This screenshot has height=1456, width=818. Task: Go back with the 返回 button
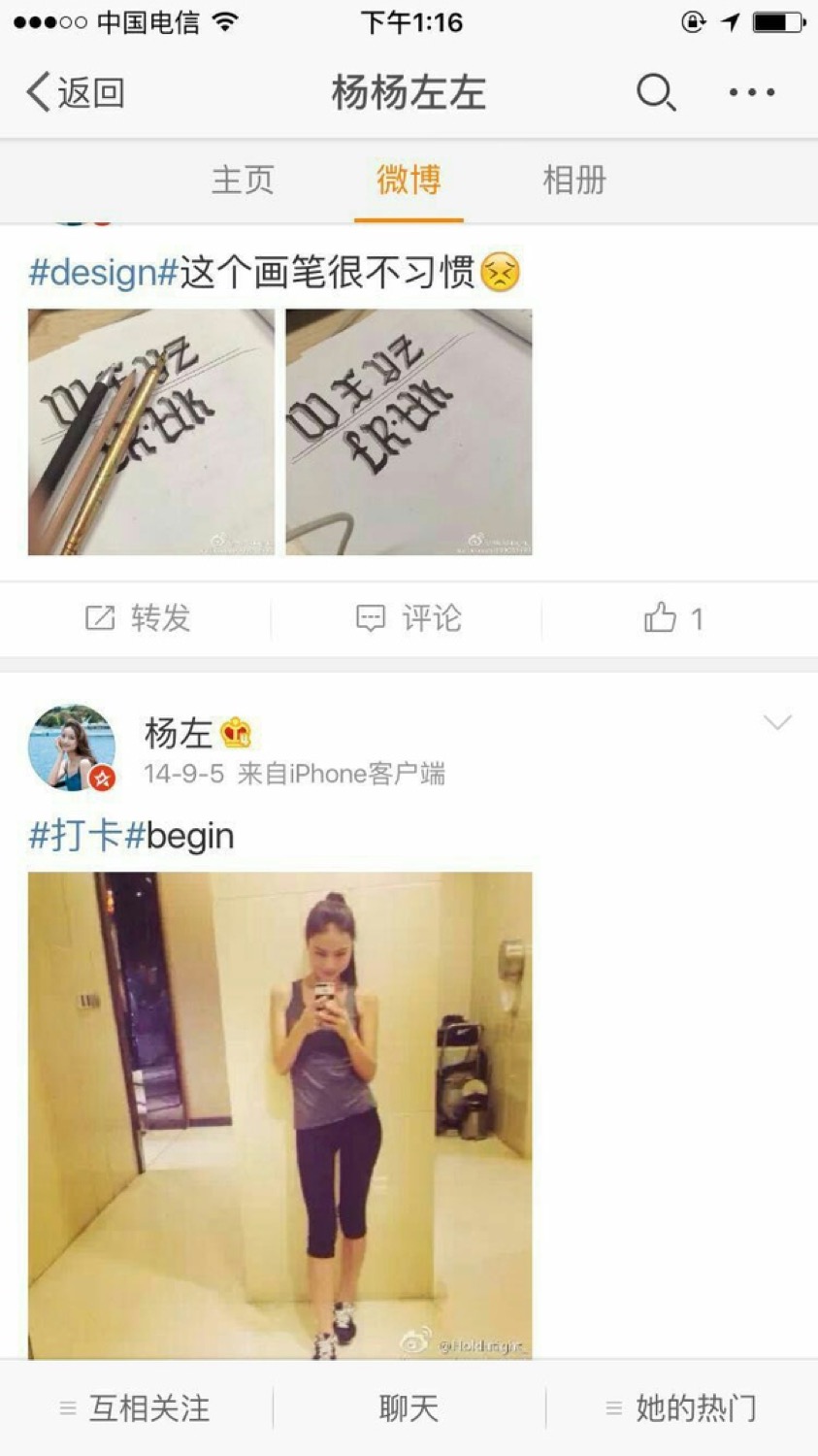[76, 93]
